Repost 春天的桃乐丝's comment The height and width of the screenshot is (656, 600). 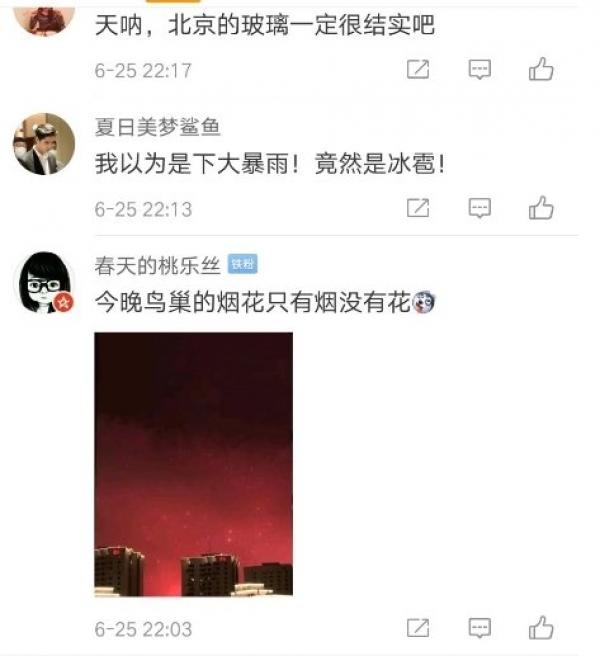pyautogui.click(x=418, y=628)
